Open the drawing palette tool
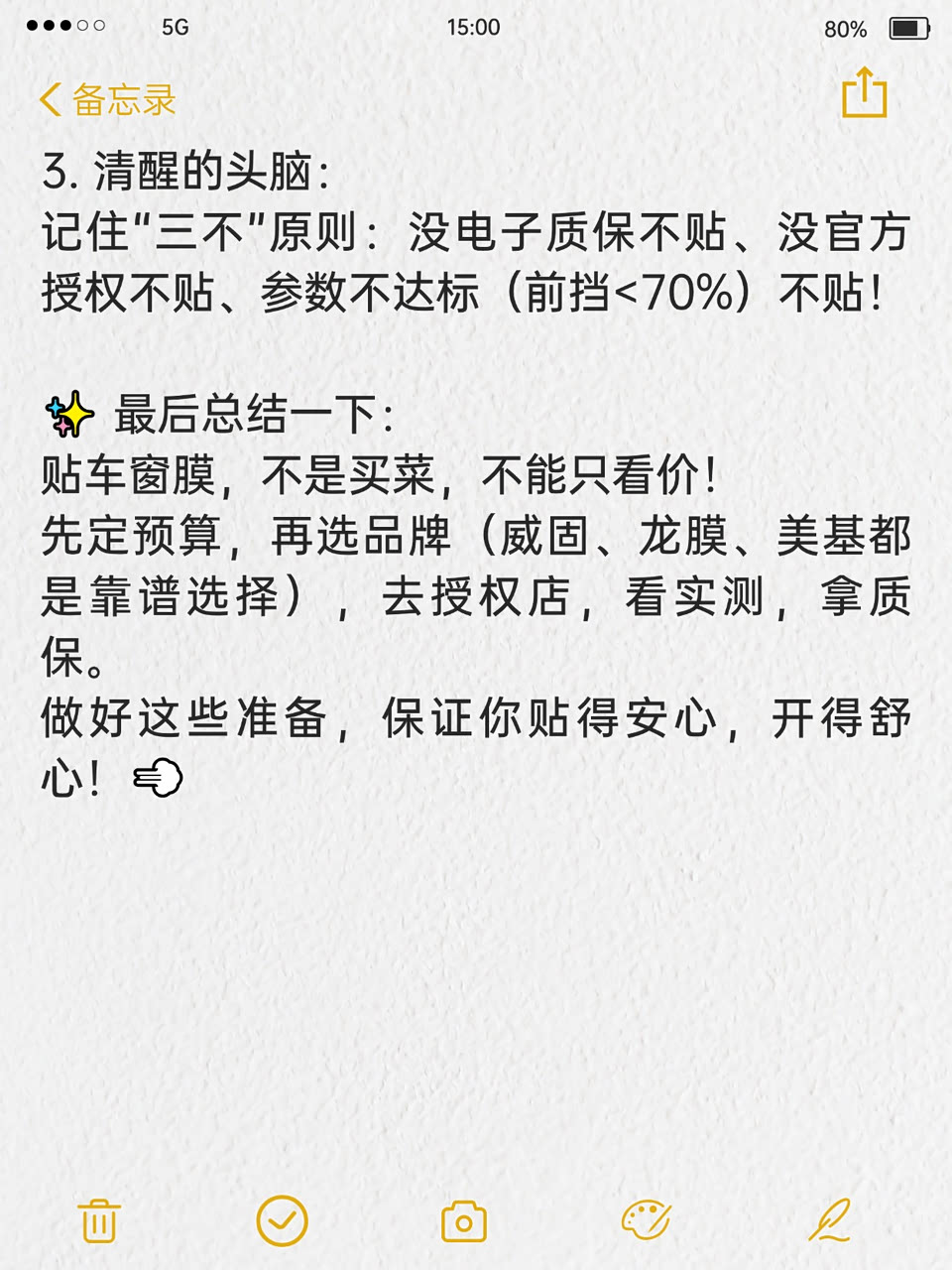 [x=647, y=1220]
